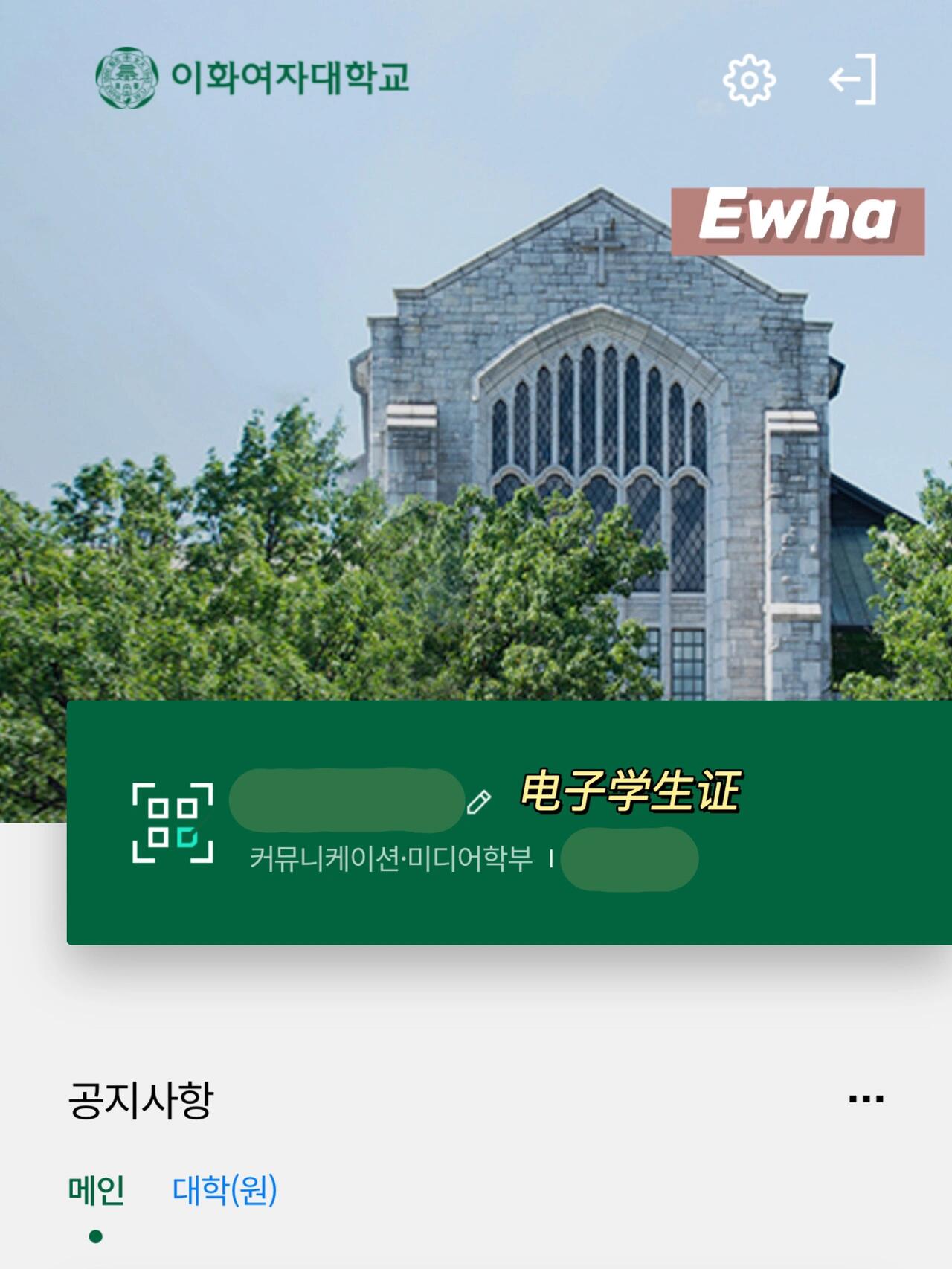Tap the pencil edit icon next to name
Screen dimensions: 952x1269
tap(479, 802)
